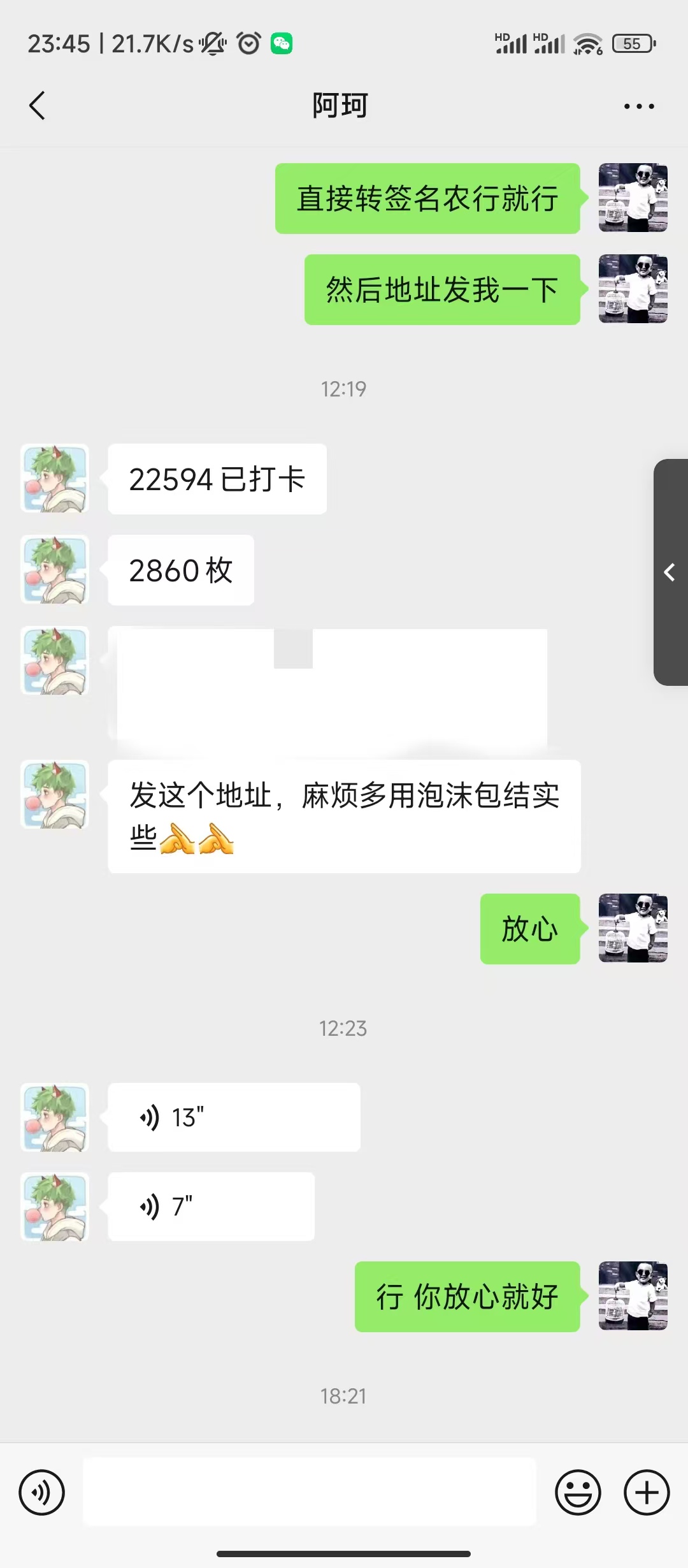688x1568 pixels.
Task: Switch to voice input mode
Action: (x=41, y=1492)
